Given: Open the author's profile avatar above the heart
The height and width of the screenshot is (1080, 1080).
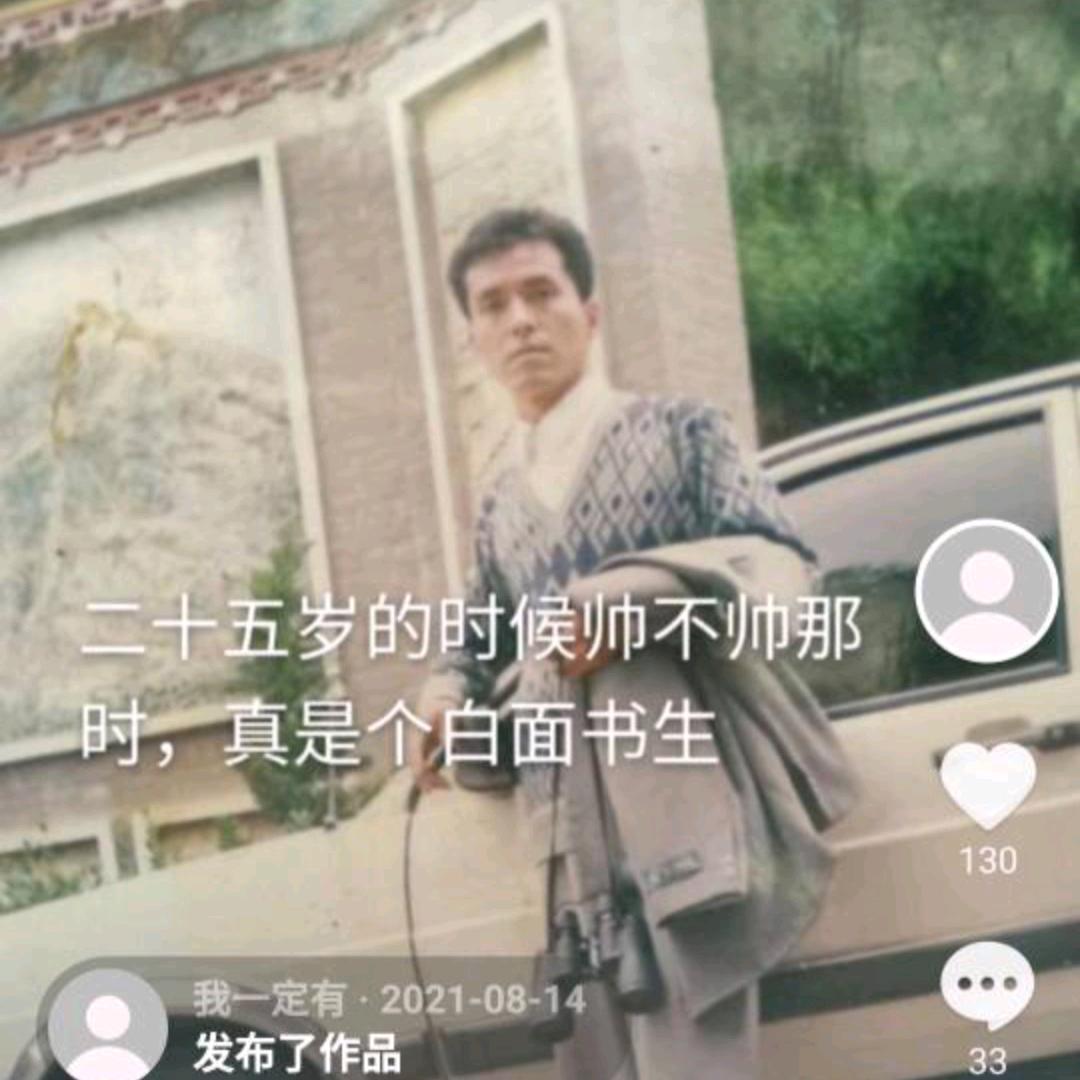Looking at the screenshot, I should click(x=987, y=590).
